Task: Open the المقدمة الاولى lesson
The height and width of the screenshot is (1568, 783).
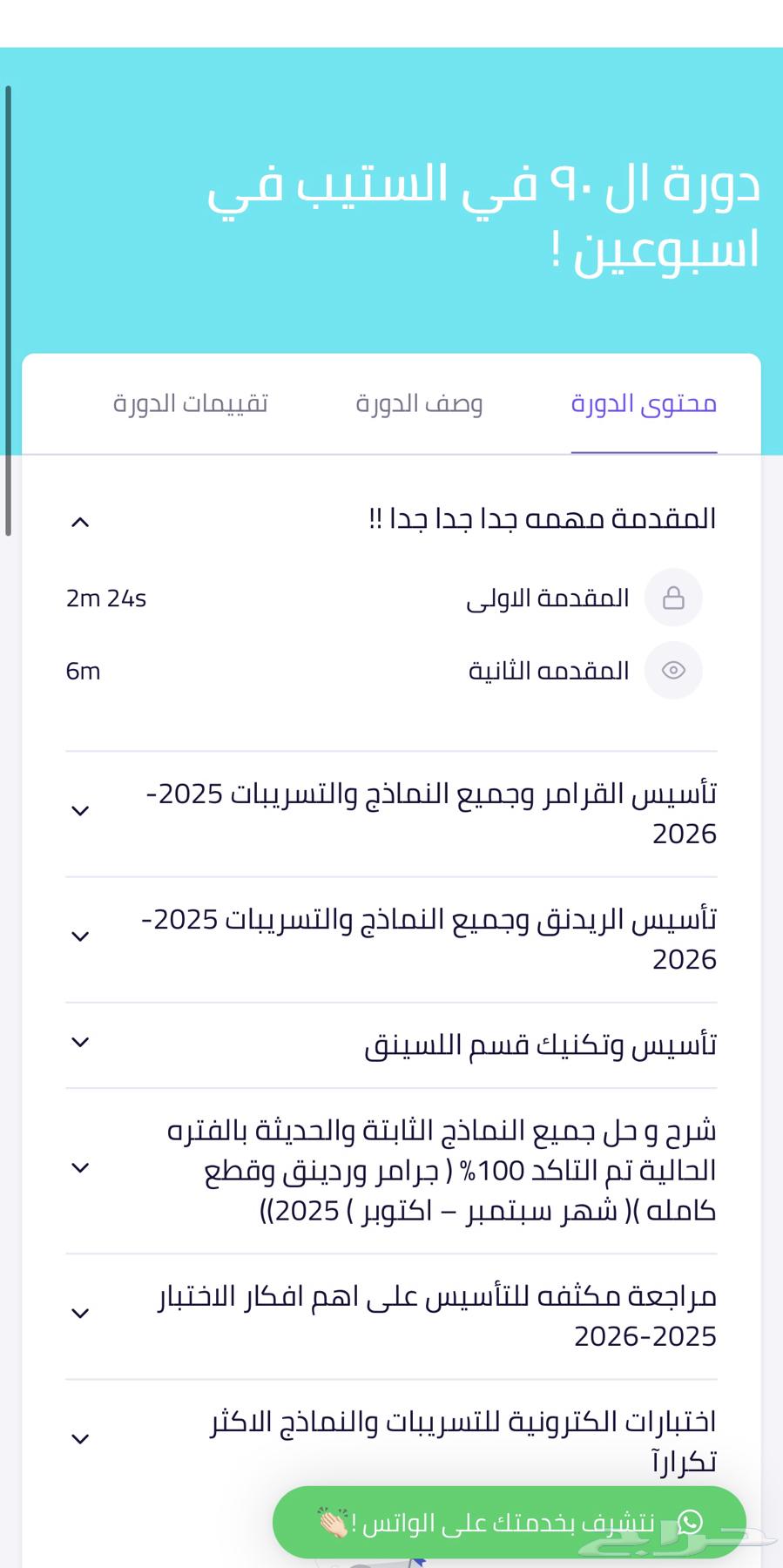Action: click(x=549, y=598)
